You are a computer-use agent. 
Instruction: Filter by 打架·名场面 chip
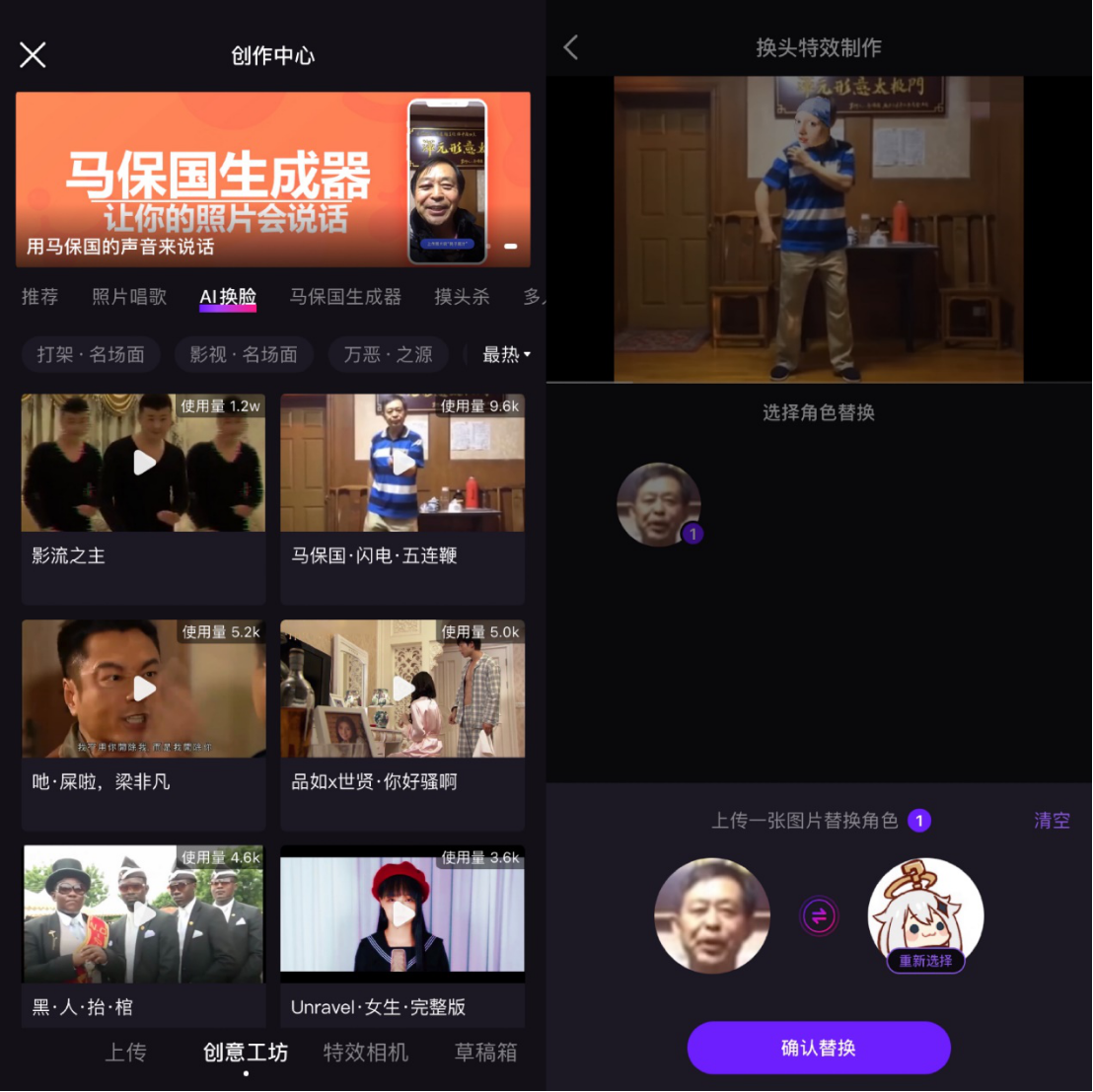coord(91,354)
